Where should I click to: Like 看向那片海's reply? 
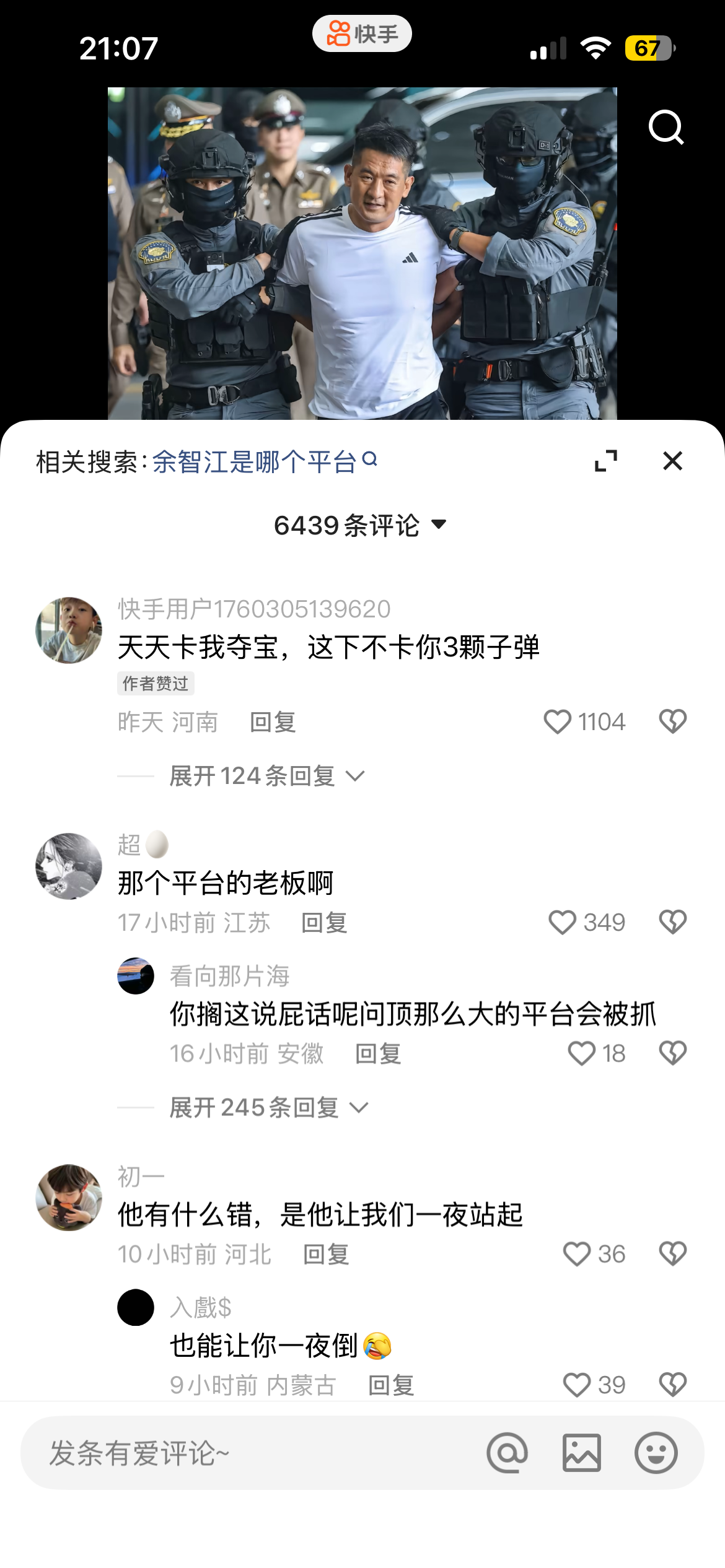pos(581,1053)
